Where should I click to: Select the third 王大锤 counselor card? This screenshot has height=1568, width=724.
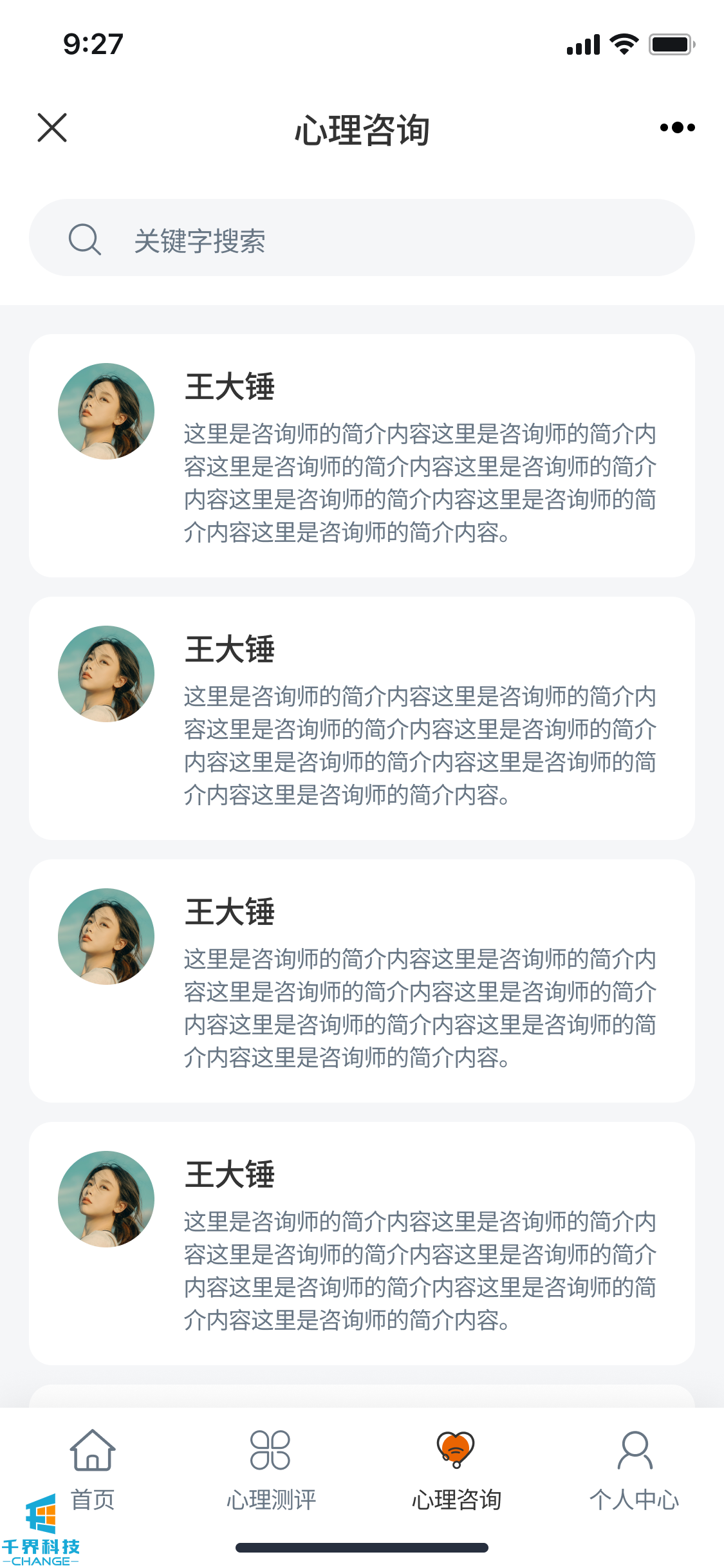click(x=362, y=981)
